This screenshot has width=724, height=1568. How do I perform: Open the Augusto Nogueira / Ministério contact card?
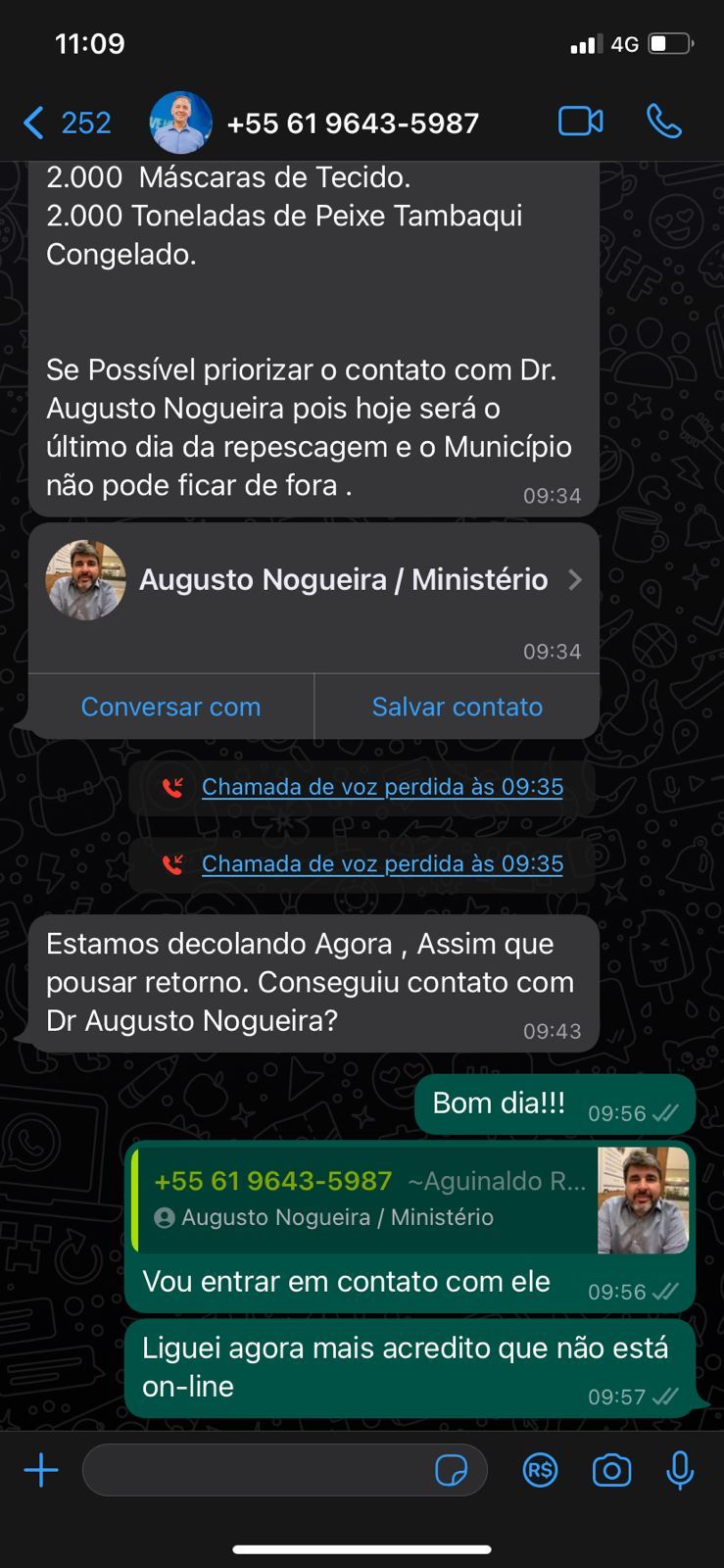(314, 580)
